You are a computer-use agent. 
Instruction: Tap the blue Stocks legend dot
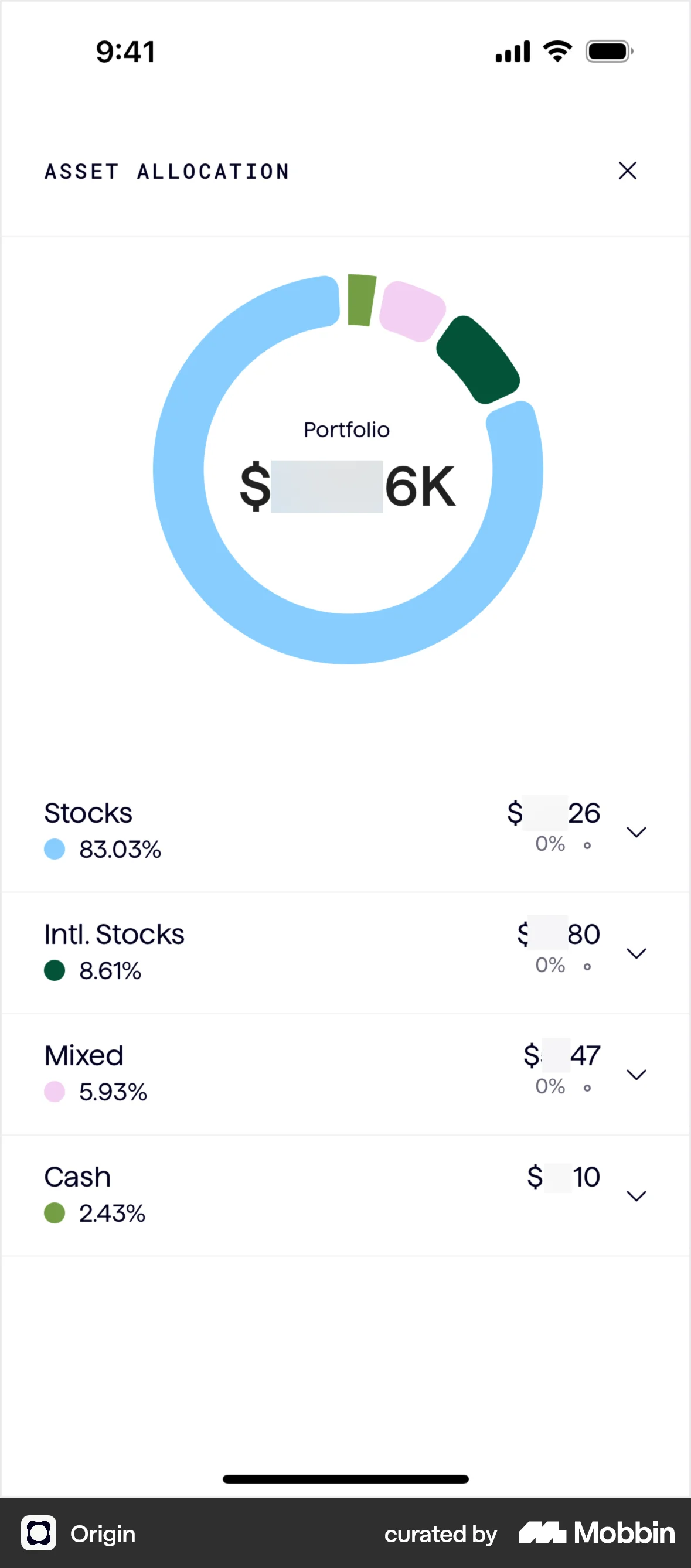click(55, 848)
